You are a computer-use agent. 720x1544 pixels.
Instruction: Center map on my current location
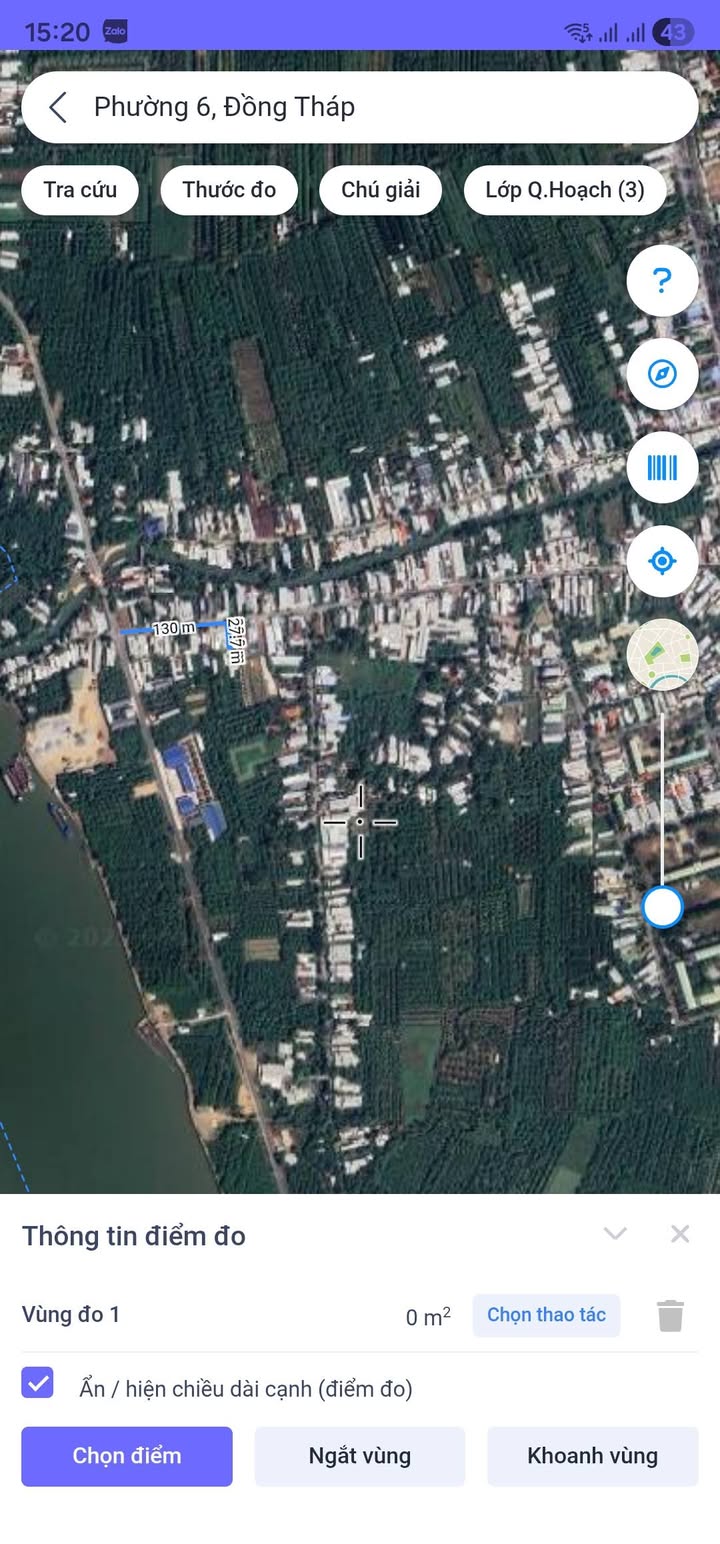pos(662,561)
